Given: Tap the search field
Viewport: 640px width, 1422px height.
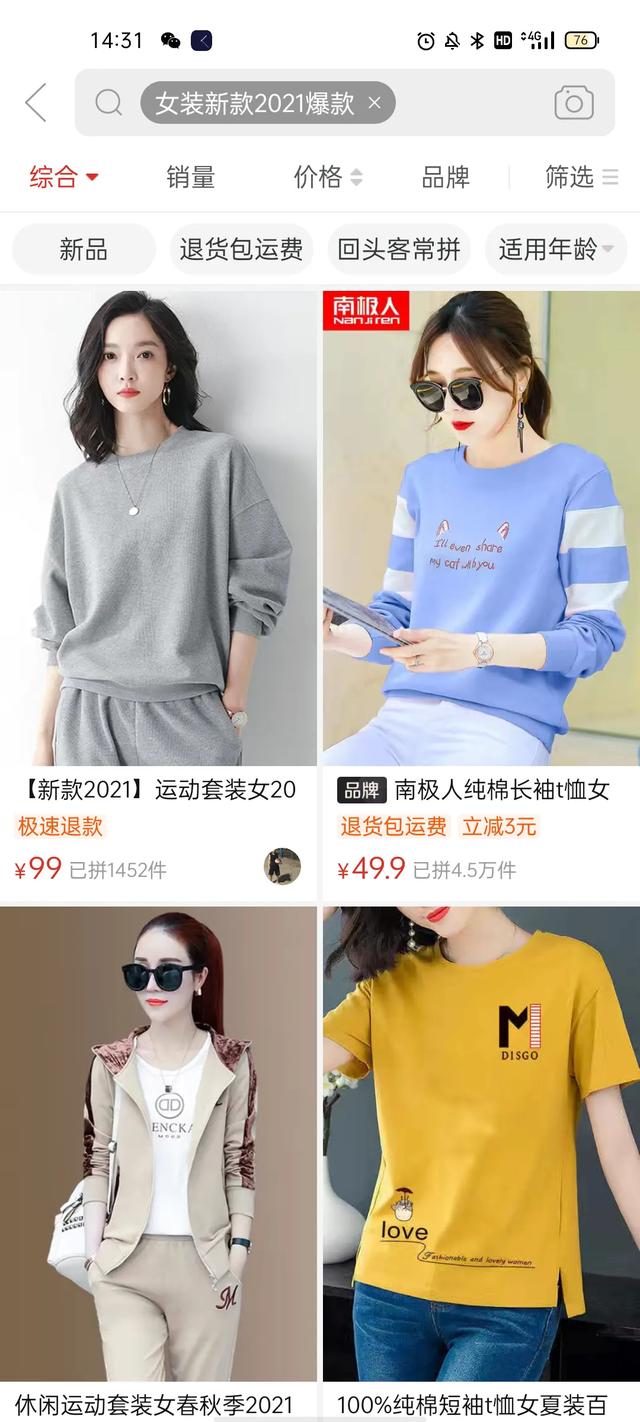Looking at the screenshot, I should click(470, 103).
